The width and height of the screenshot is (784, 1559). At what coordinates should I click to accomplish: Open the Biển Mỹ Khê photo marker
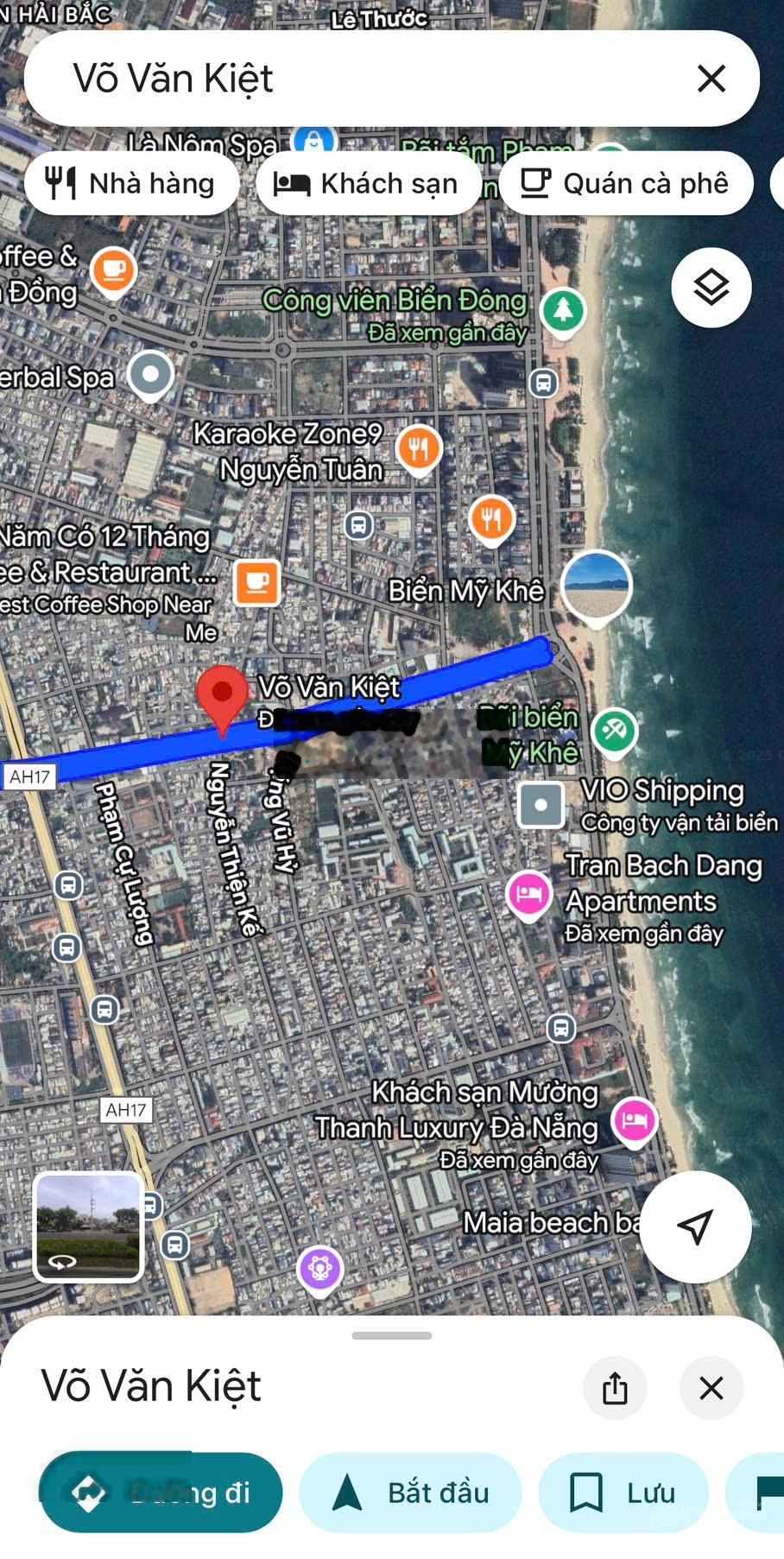click(596, 585)
